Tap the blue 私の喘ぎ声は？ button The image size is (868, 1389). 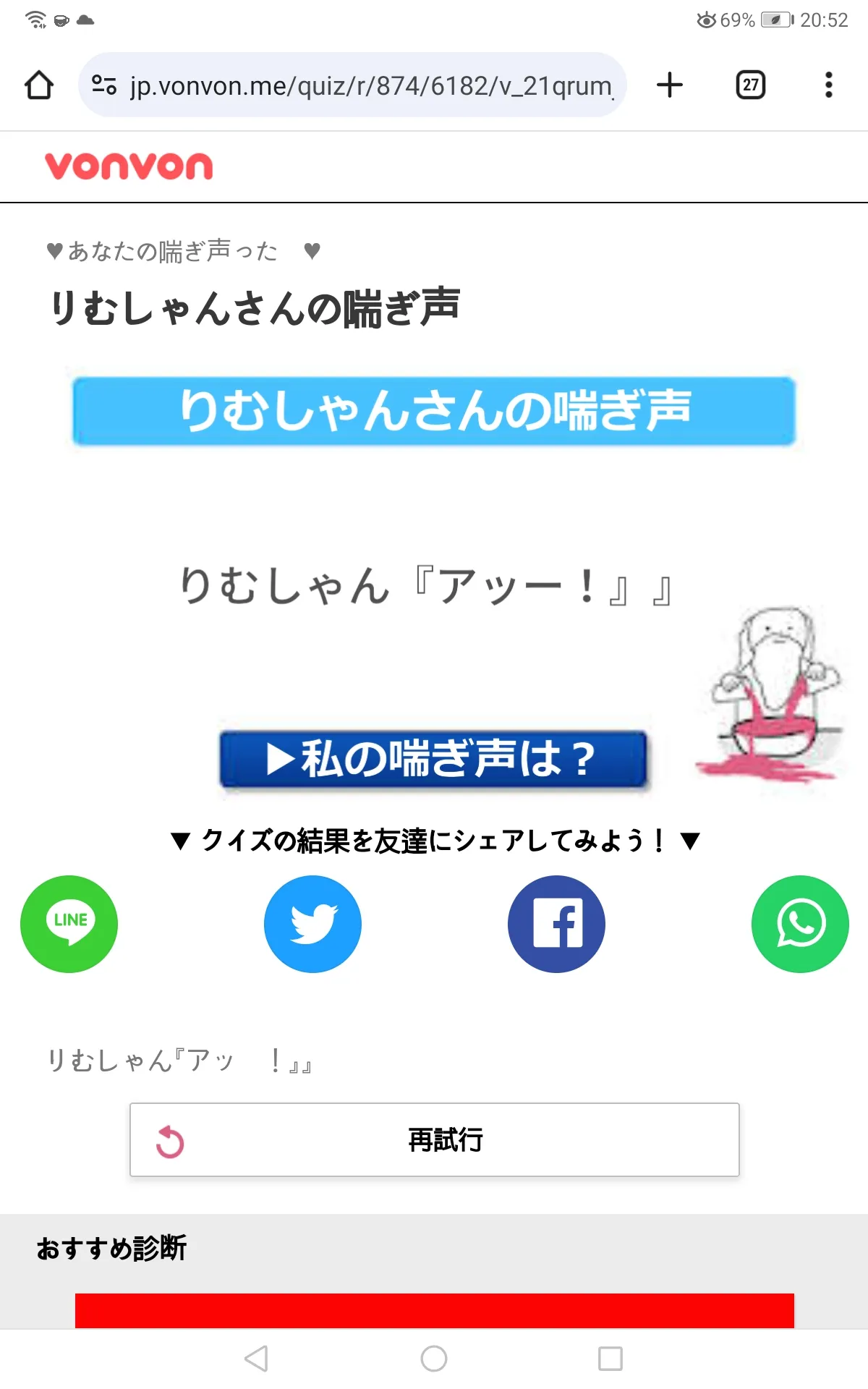[x=433, y=759]
